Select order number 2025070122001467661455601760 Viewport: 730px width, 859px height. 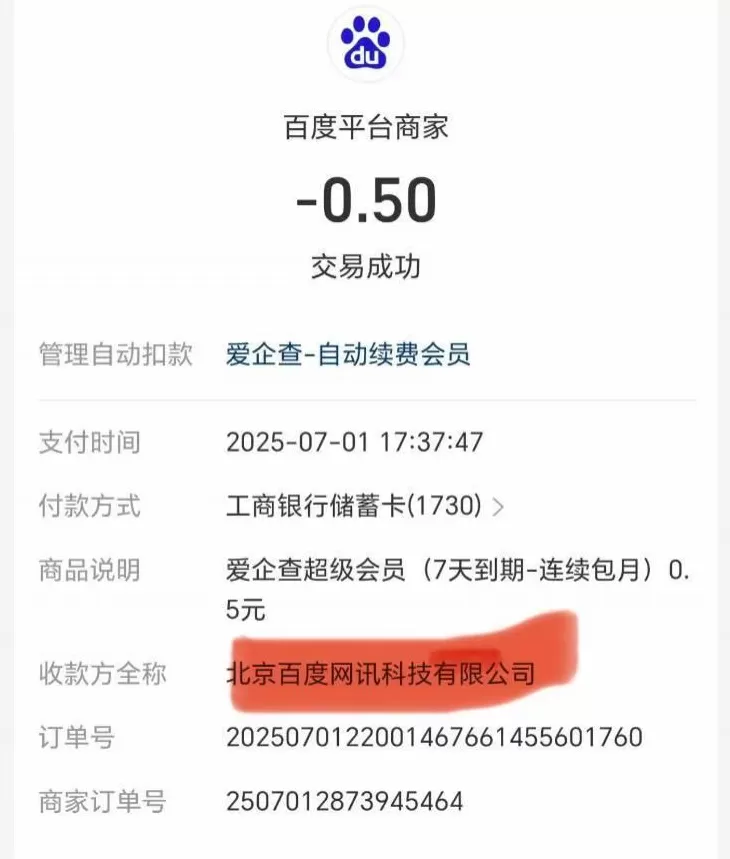tap(430, 737)
